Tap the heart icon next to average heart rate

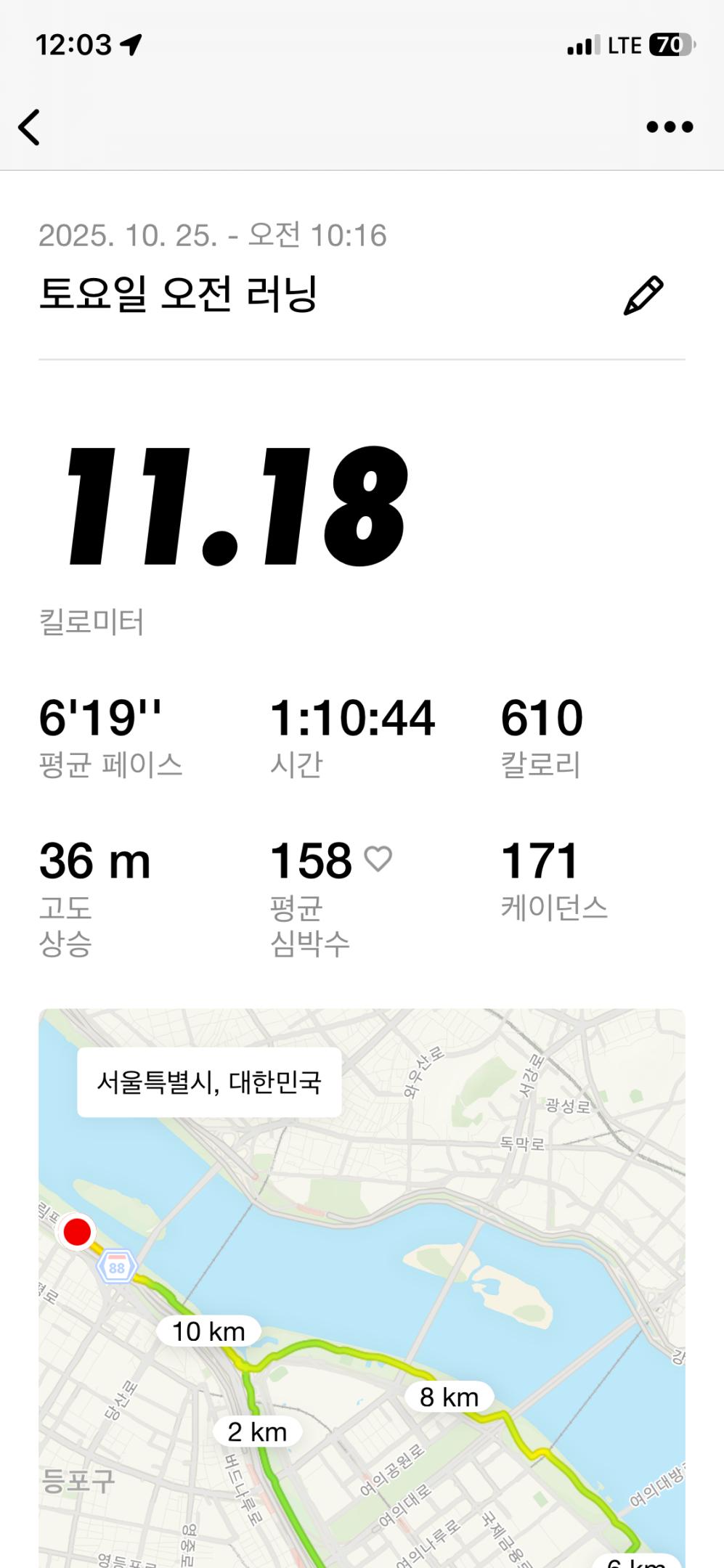pyautogui.click(x=379, y=860)
